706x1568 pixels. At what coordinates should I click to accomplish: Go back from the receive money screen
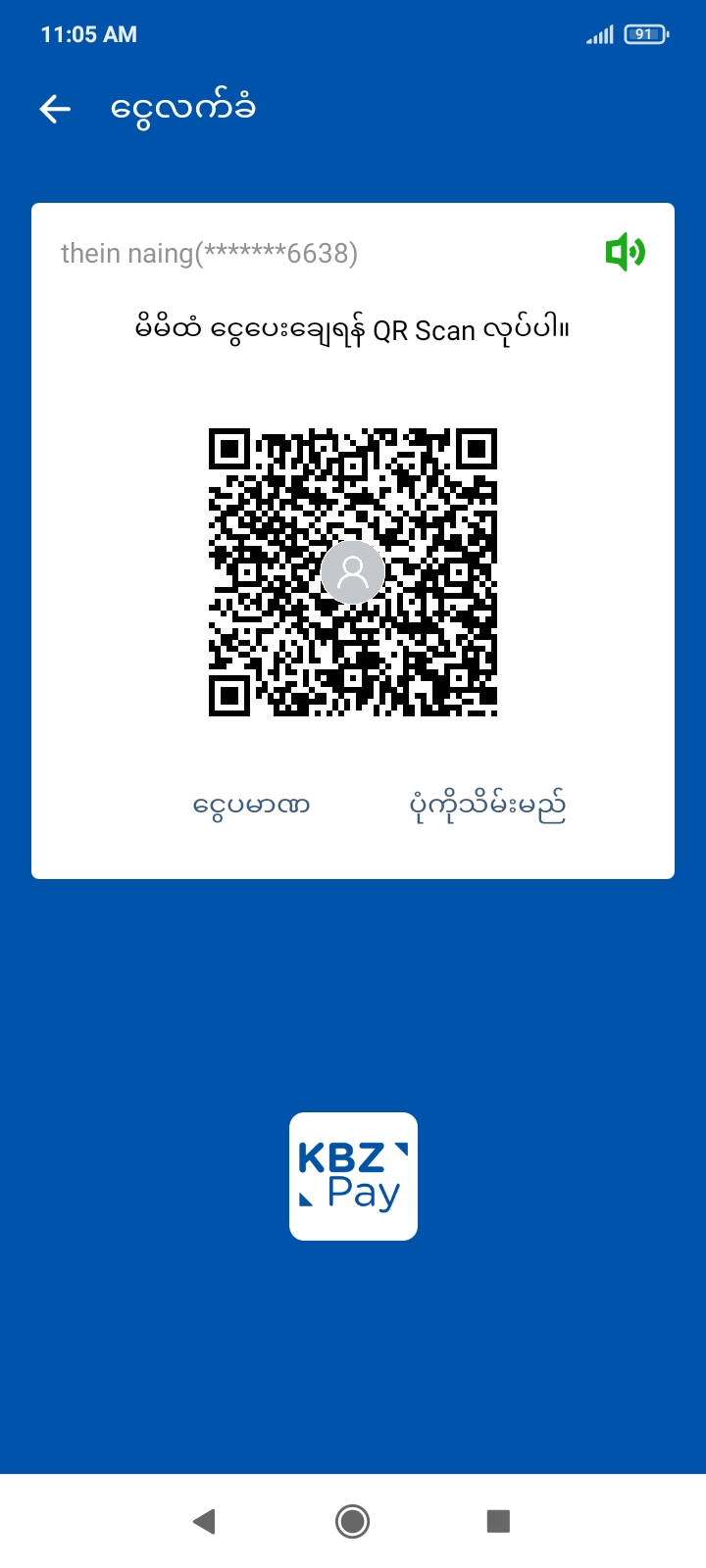pos(55,109)
